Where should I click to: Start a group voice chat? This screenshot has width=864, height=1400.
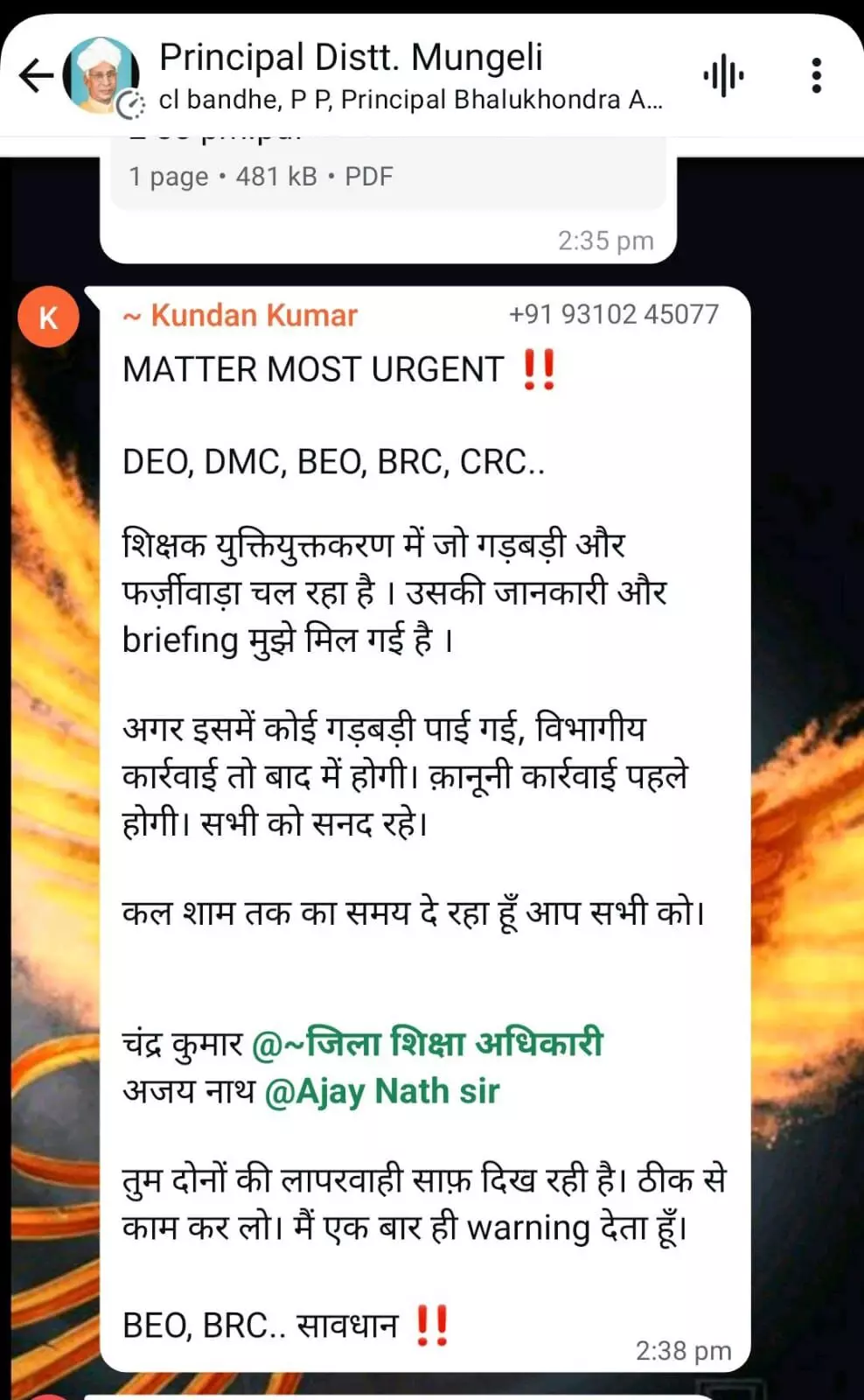pyautogui.click(x=723, y=76)
